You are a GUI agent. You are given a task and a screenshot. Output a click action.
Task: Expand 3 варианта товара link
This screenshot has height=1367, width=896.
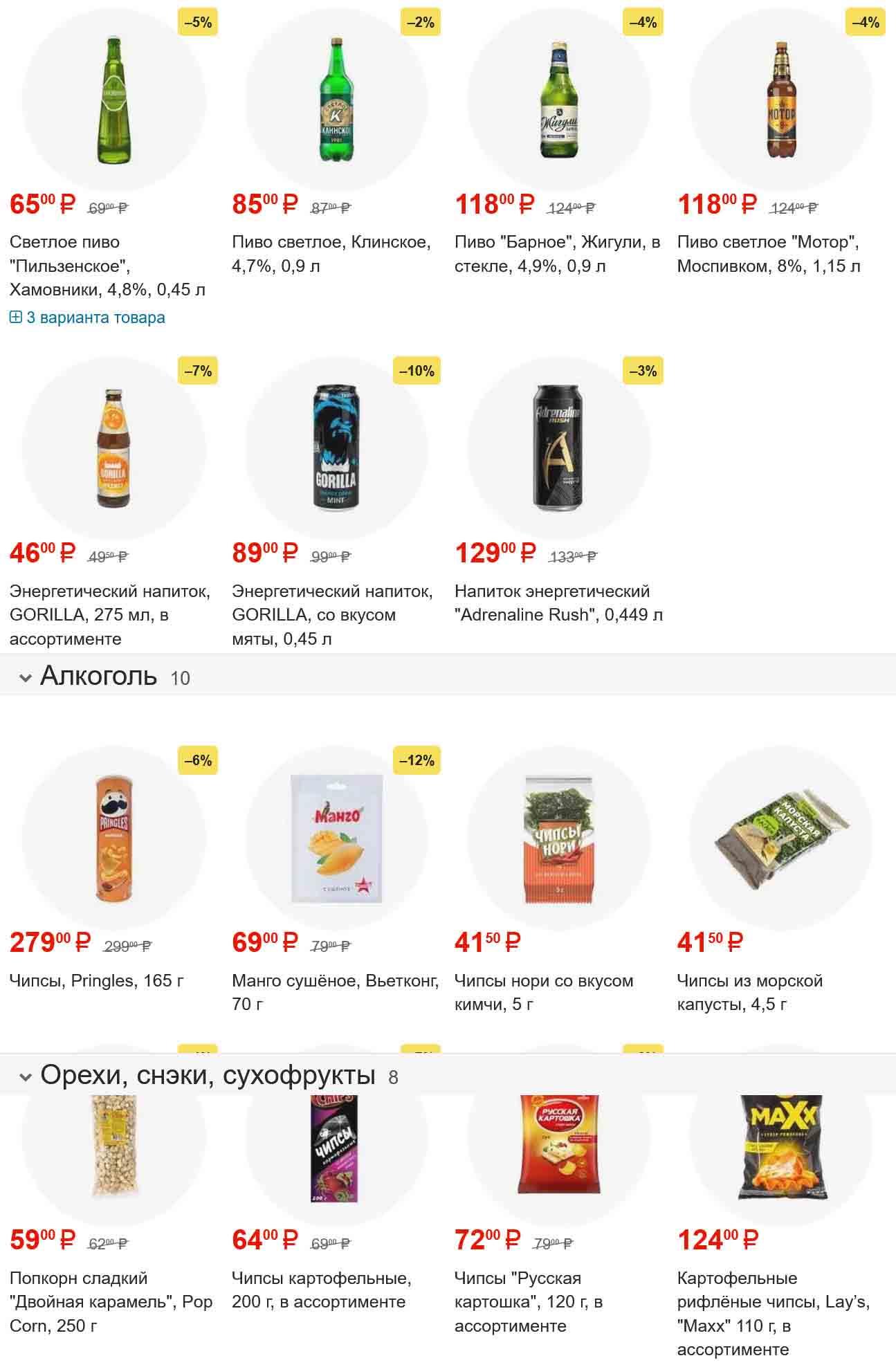click(88, 318)
